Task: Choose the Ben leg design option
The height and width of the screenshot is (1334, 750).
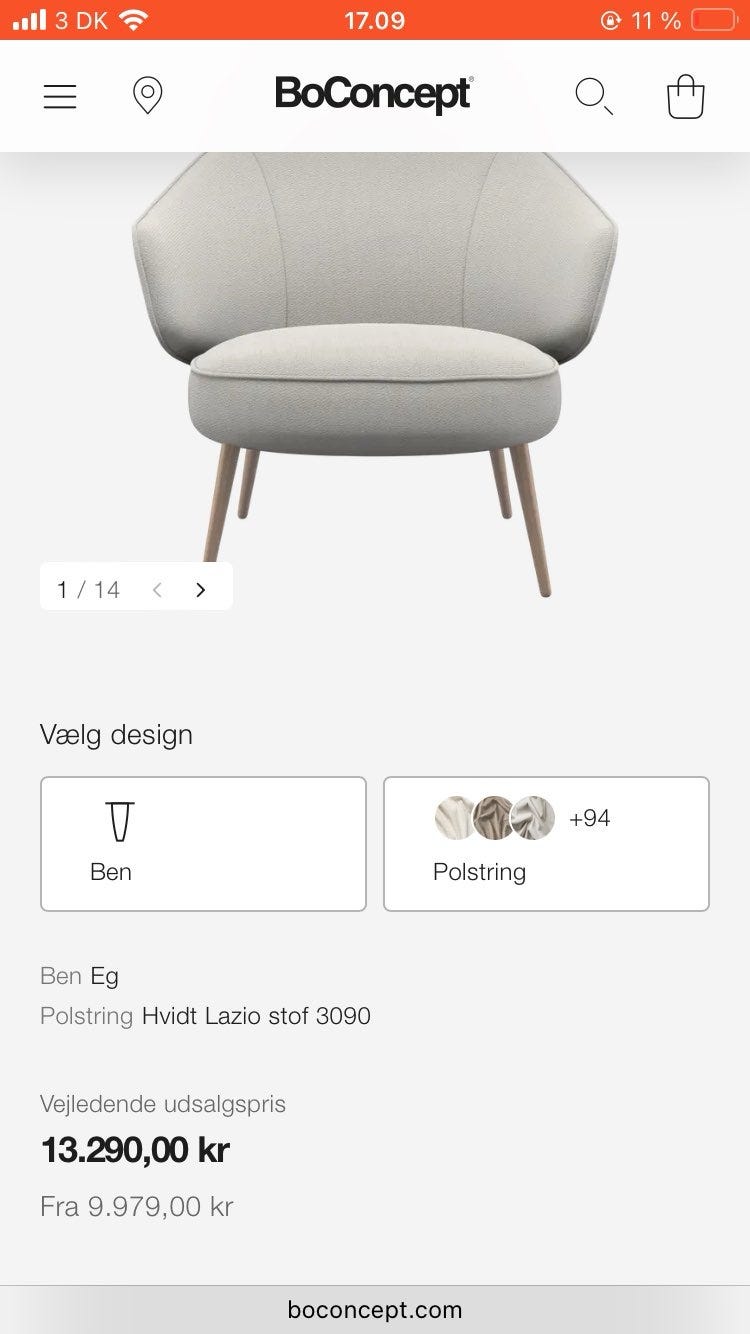Action: 203,844
